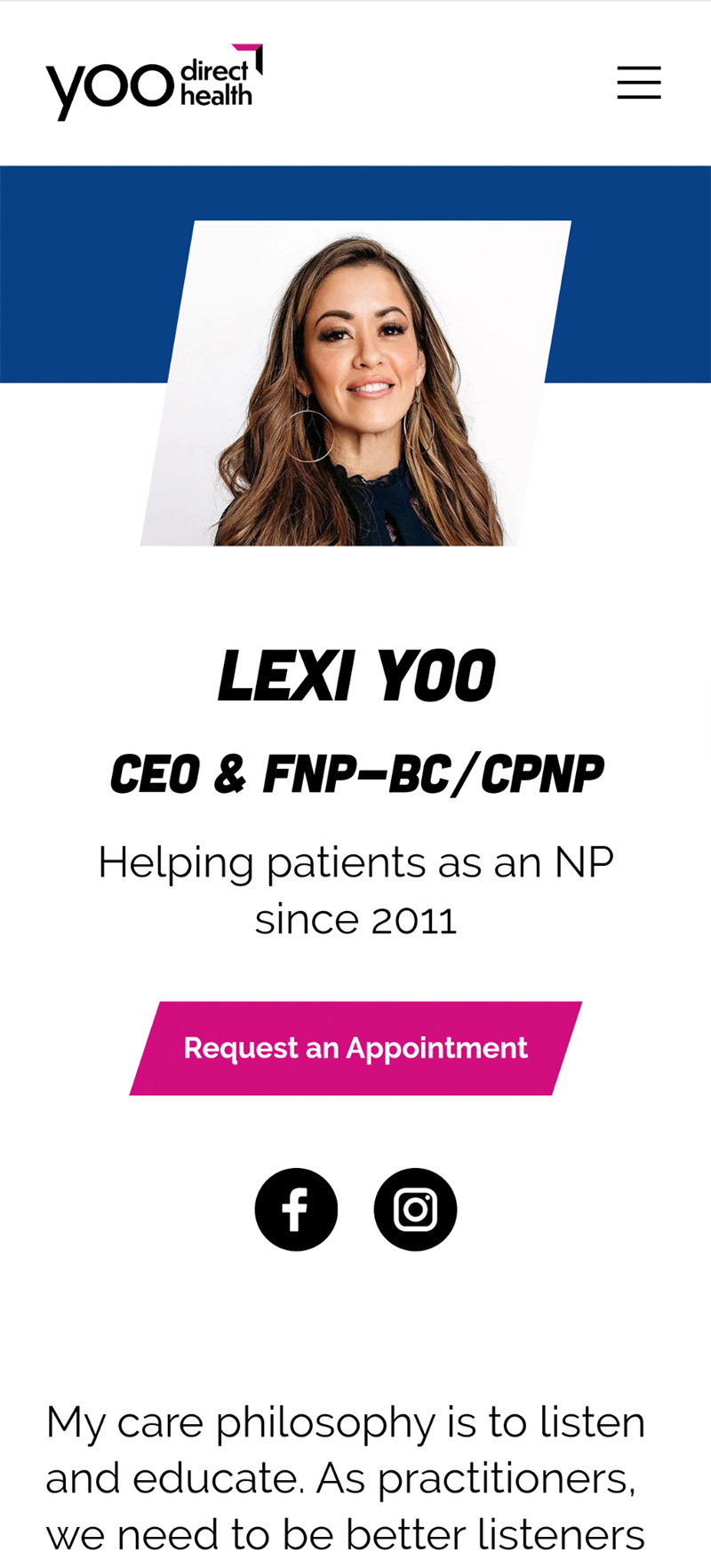The height and width of the screenshot is (1568, 711).
Task: Tap Request an Appointment button
Action: click(x=355, y=1048)
